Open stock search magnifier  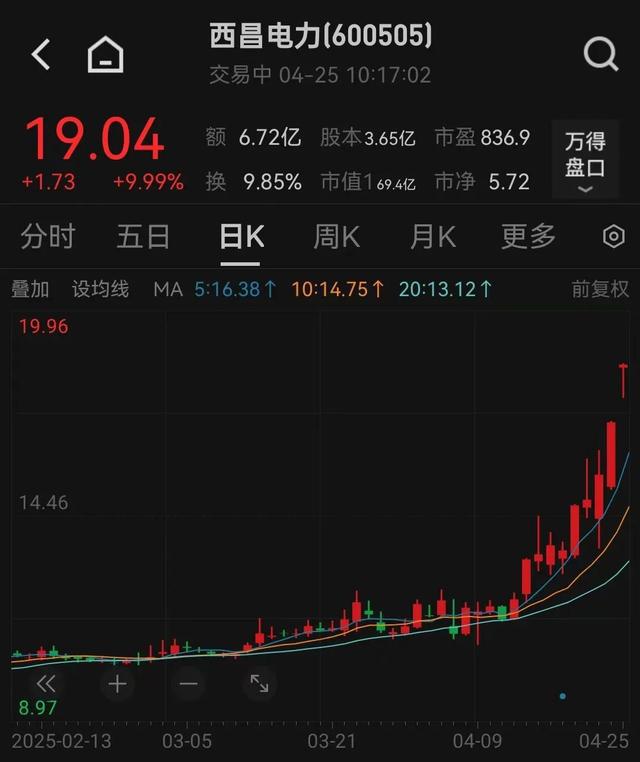pos(600,54)
